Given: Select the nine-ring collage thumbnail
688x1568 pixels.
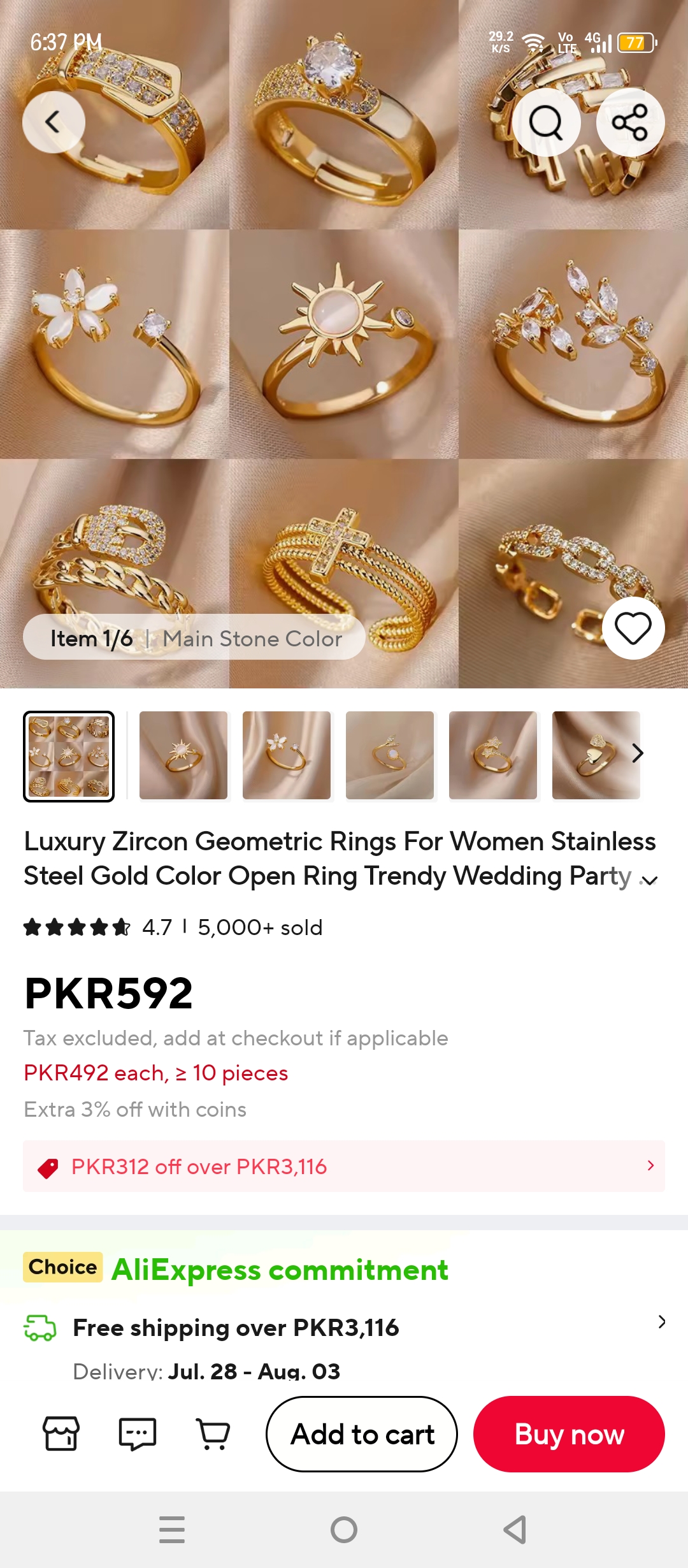Looking at the screenshot, I should [x=69, y=757].
